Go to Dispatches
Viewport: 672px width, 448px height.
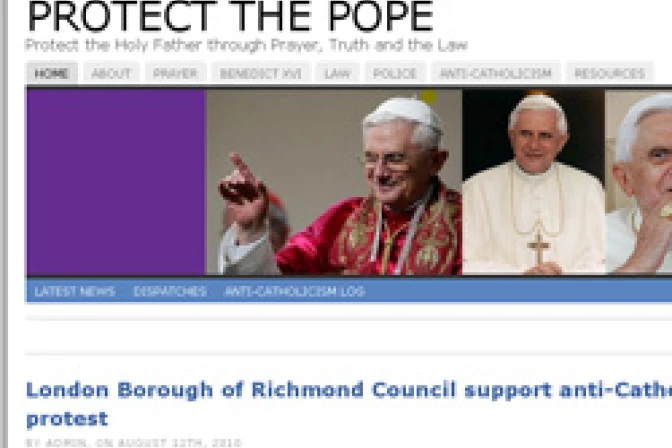(x=169, y=292)
